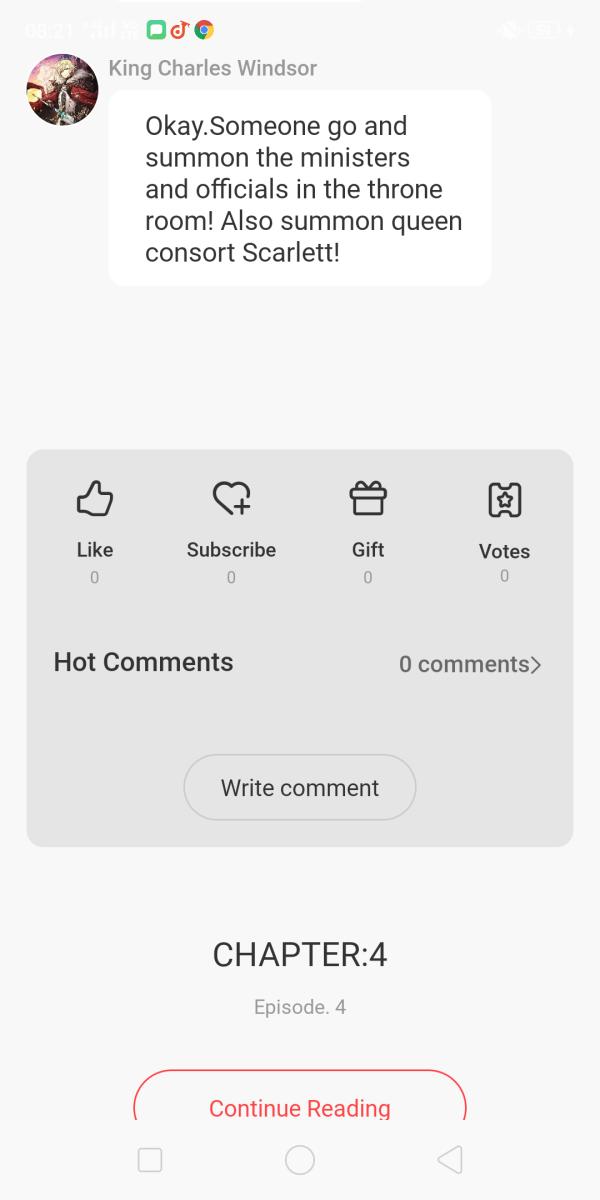Open the 0 comments list
The image size is (600, 1200).
pyautogui.click(x=469, y=664)
